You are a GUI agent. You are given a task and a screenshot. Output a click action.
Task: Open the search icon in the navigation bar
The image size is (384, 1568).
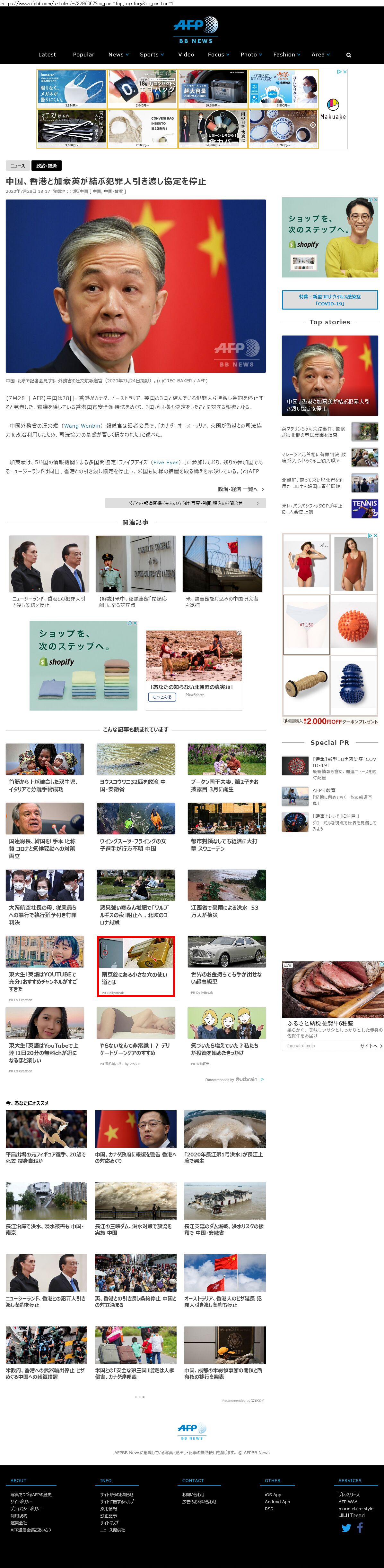pyautogui.click(x=349, y=55)
